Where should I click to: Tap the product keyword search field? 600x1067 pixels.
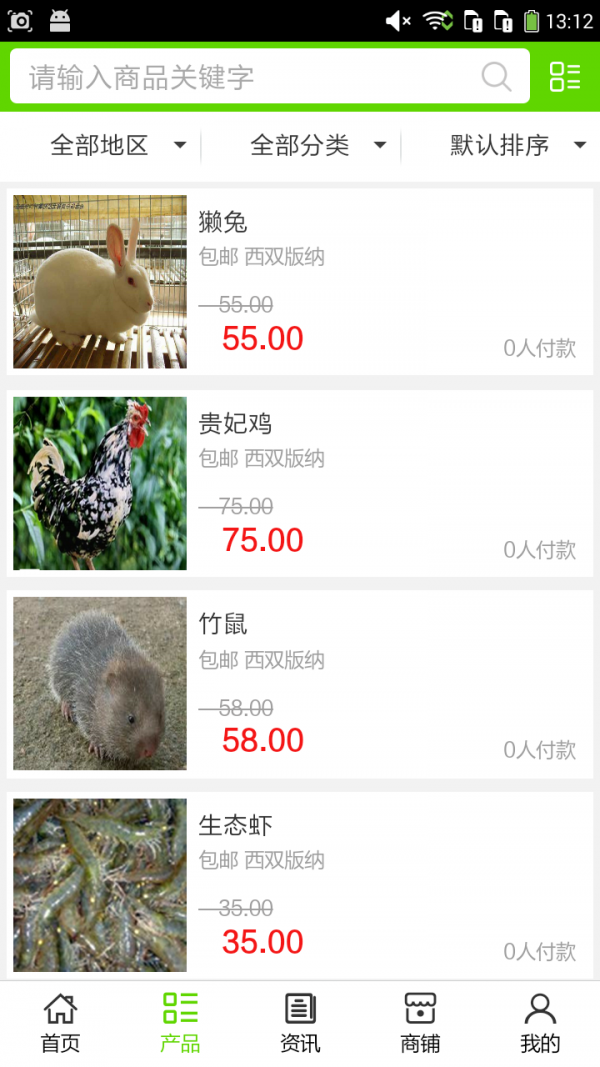(x=250, y=77)
